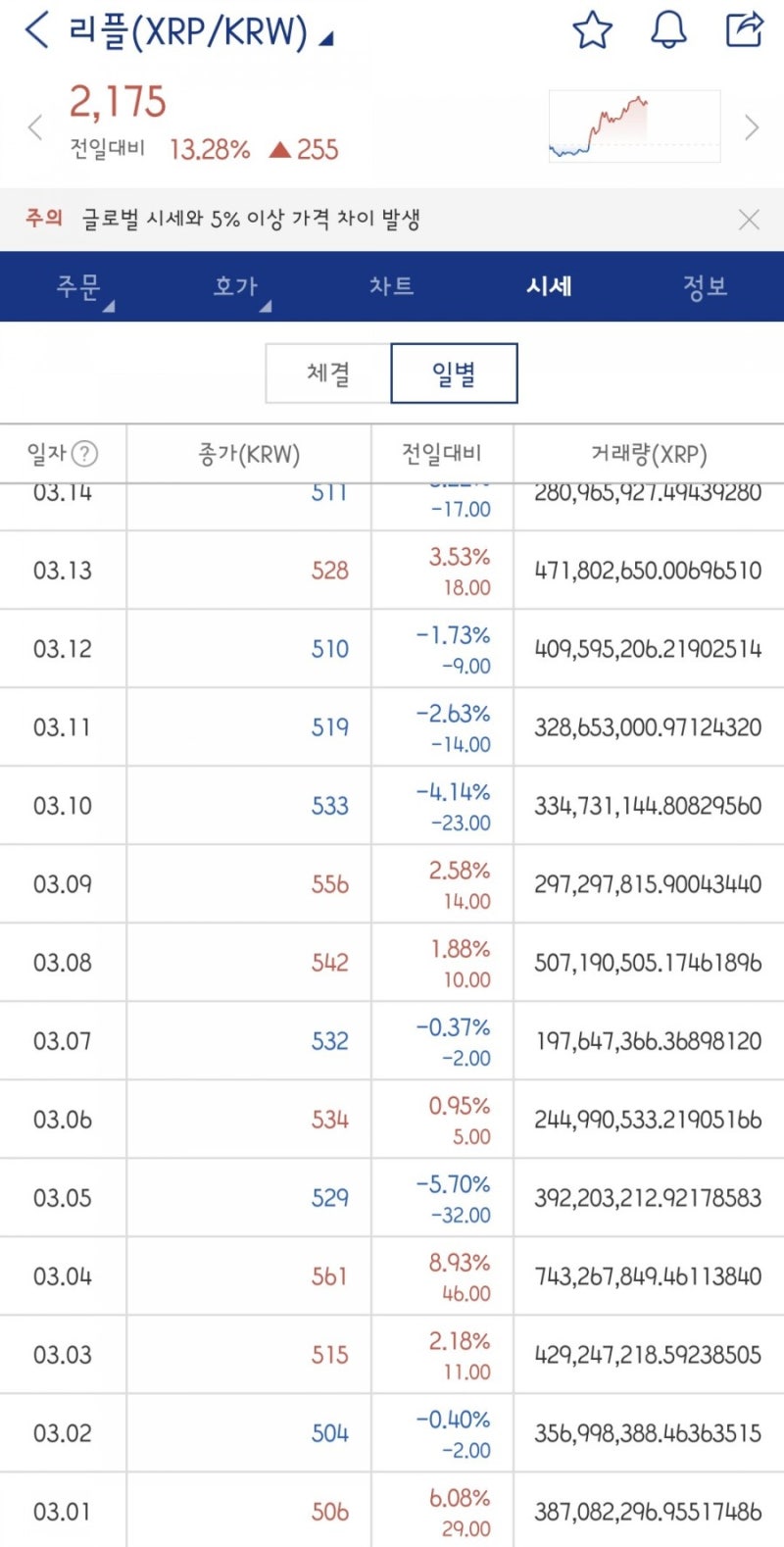Select the 시세 tab

549,286
